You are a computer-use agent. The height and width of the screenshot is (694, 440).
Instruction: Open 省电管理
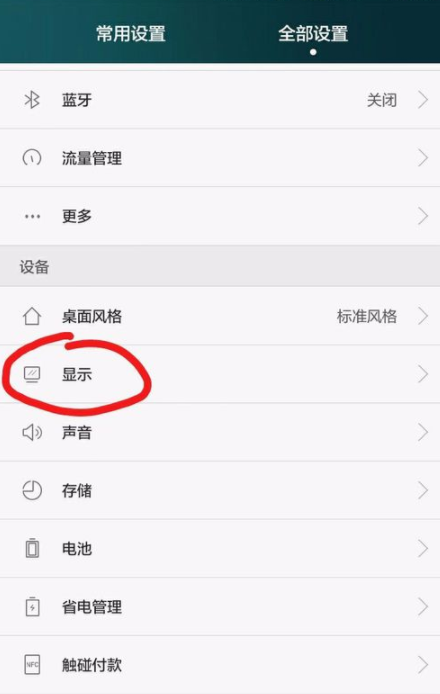220,607
